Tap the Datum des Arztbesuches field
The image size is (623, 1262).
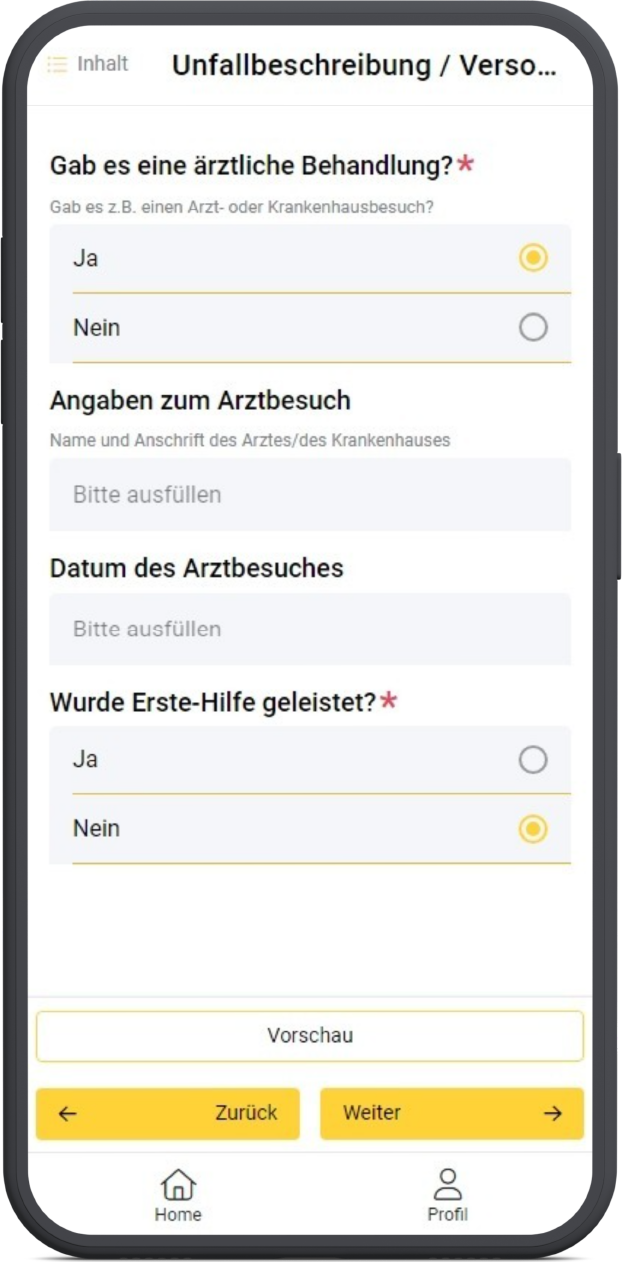click(310, 629)
